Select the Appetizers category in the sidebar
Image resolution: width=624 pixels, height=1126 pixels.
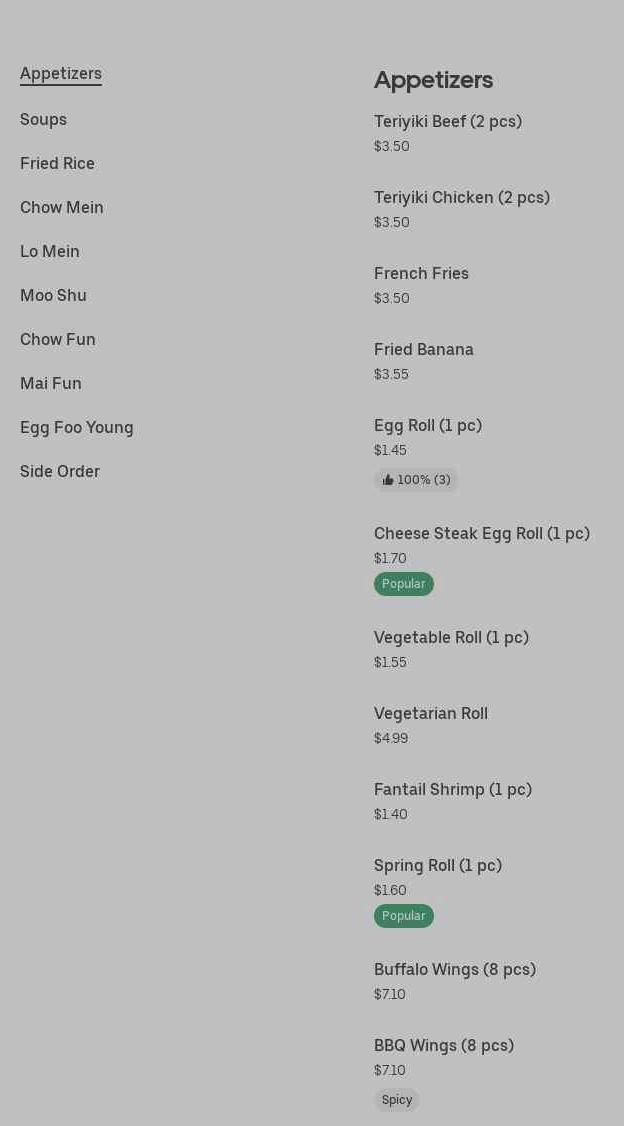61,73
